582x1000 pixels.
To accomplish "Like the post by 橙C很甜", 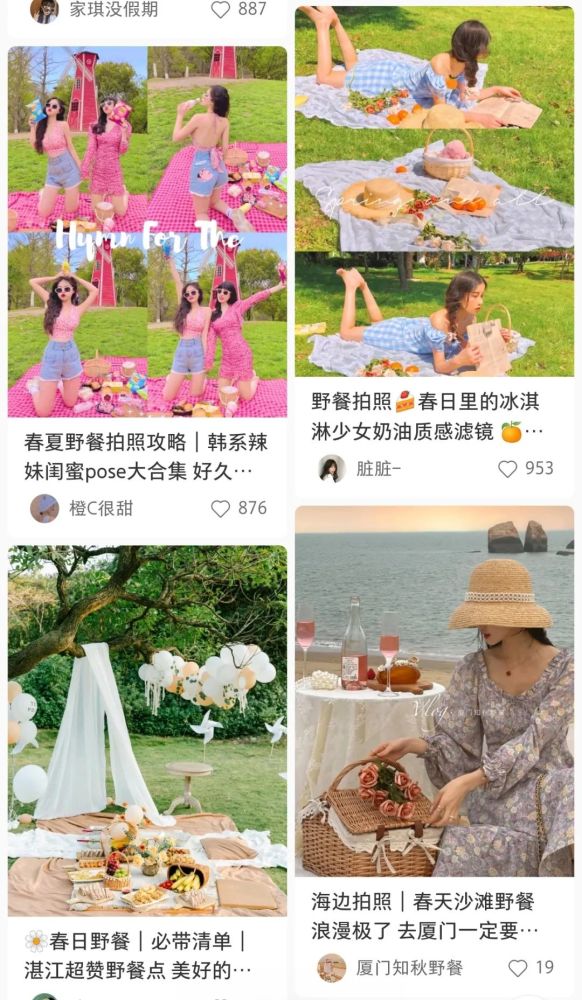I will pos(221,508).
